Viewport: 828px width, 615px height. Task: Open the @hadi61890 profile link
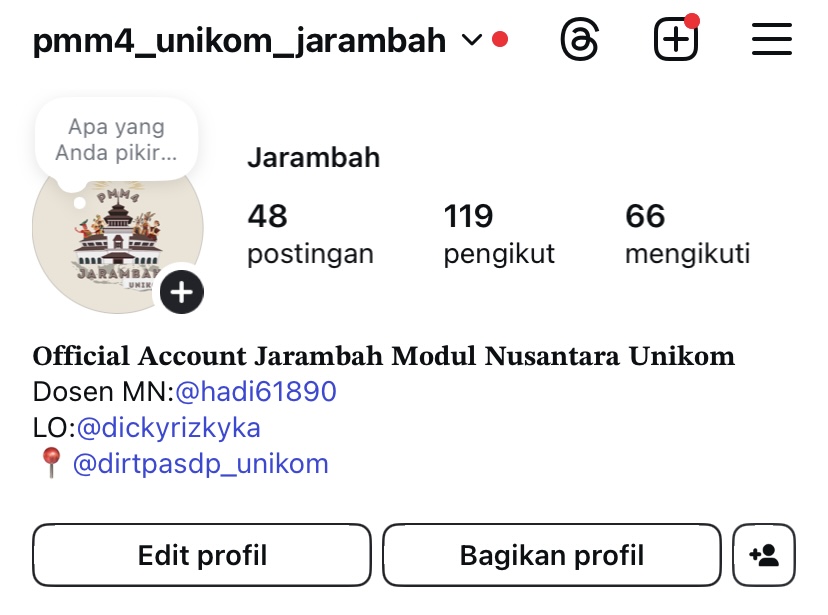[x=256, y=391]
